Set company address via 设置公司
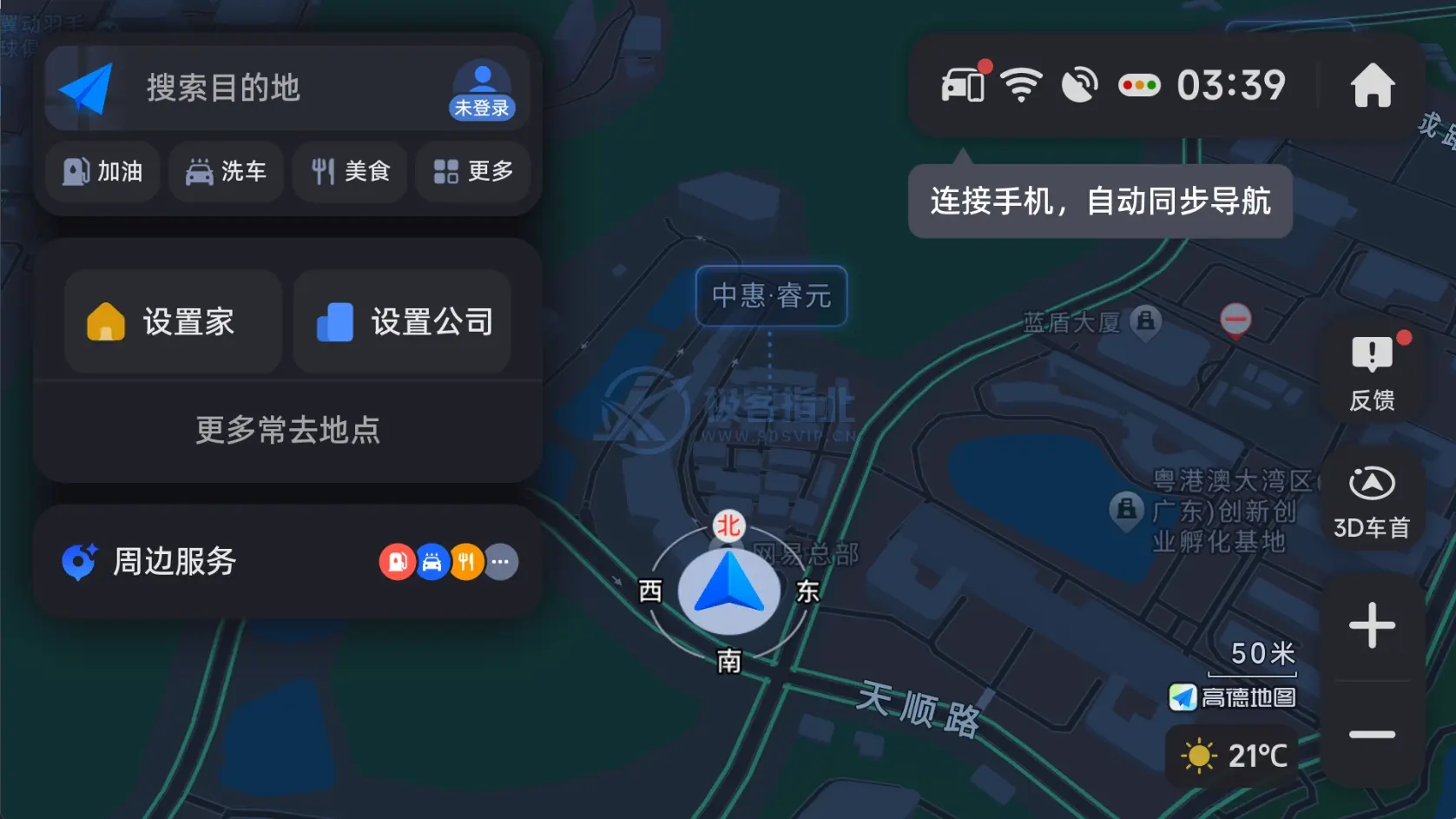This screenshot has width=1456, height=819. 402,321
